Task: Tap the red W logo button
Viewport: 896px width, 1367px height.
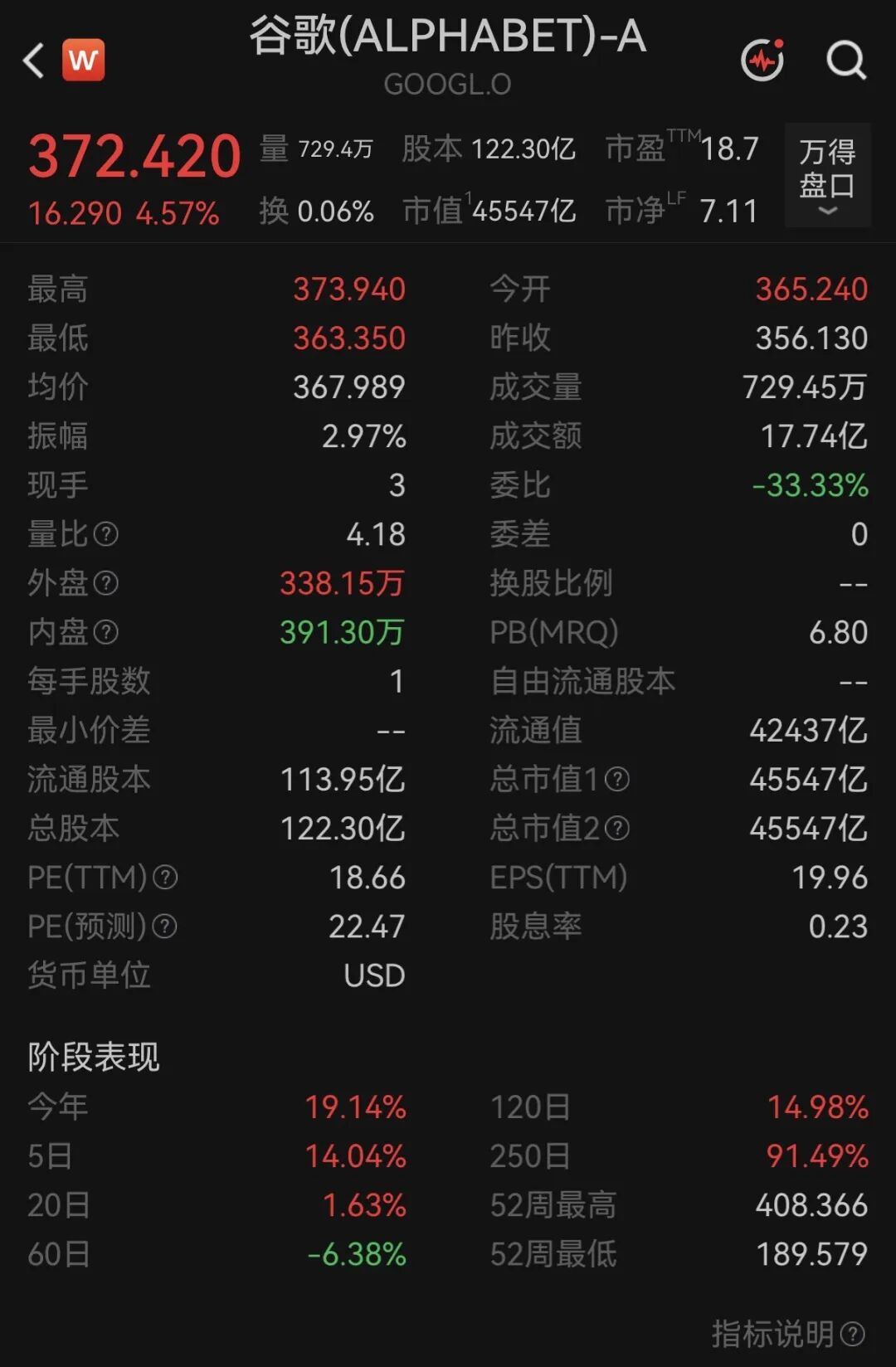Action: coord(83,60)
